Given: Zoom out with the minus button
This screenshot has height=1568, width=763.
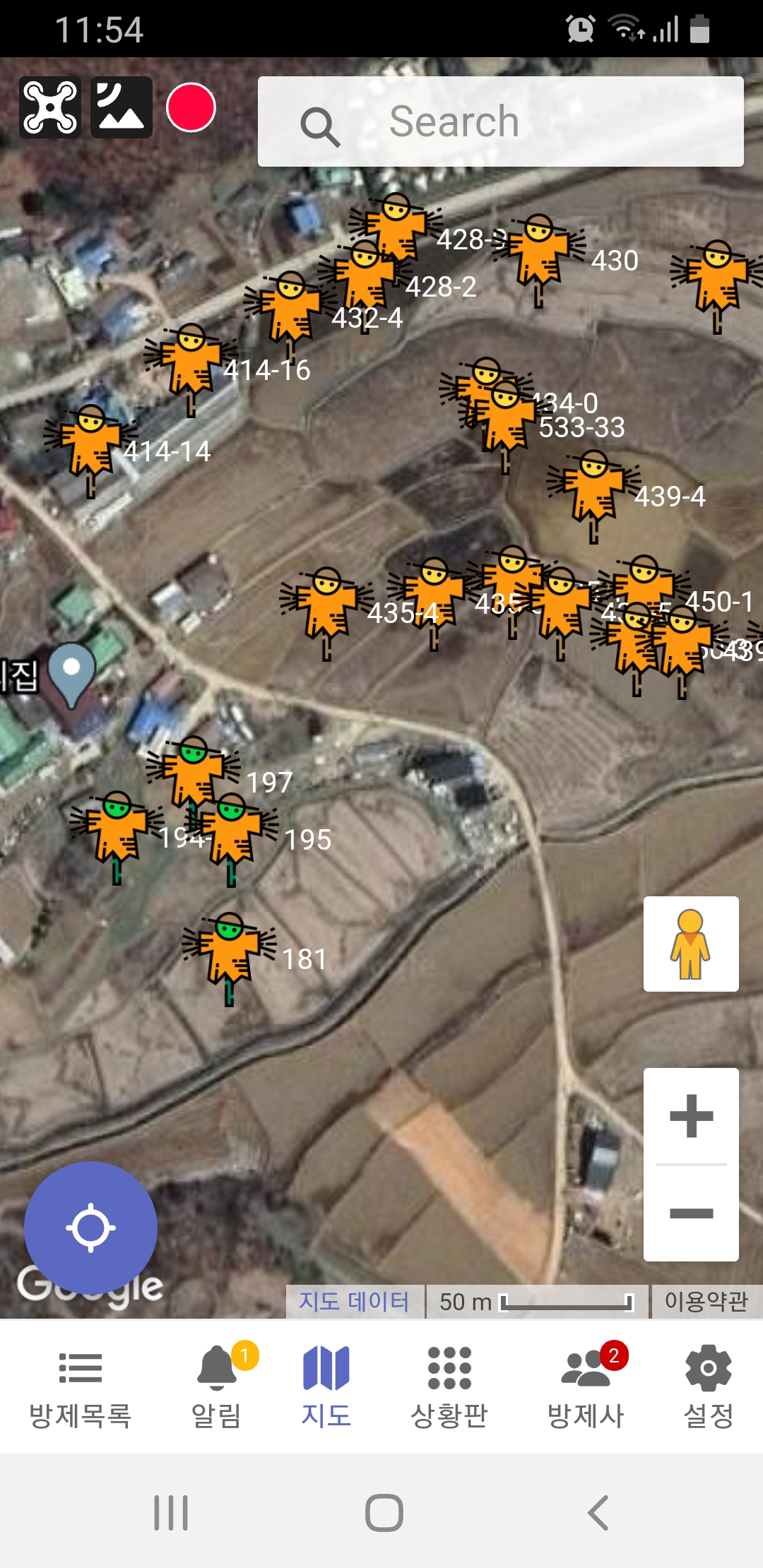Looking at the screenshot, I should pyautogui.click(x=691, y=1213).
